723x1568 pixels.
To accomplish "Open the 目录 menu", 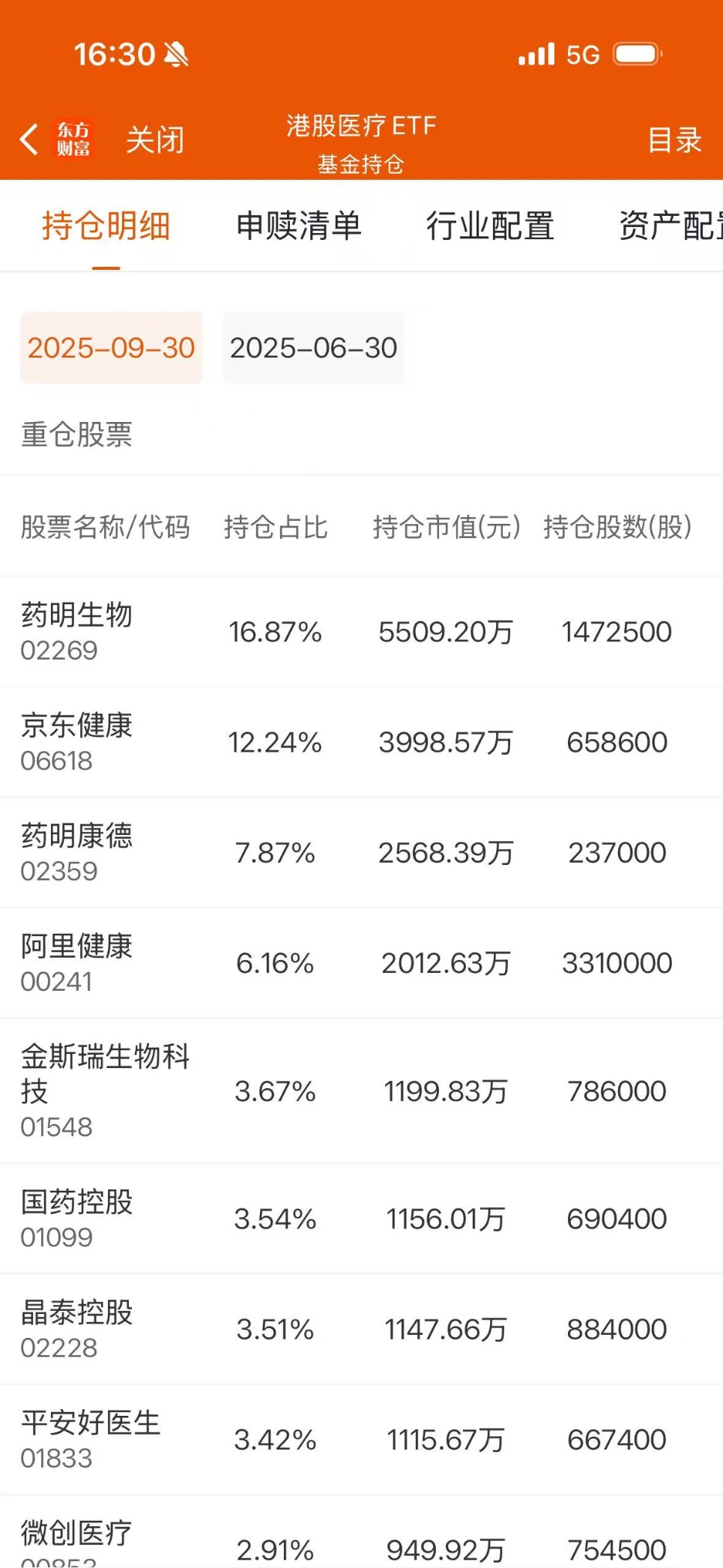I will (x=674, y=139).
